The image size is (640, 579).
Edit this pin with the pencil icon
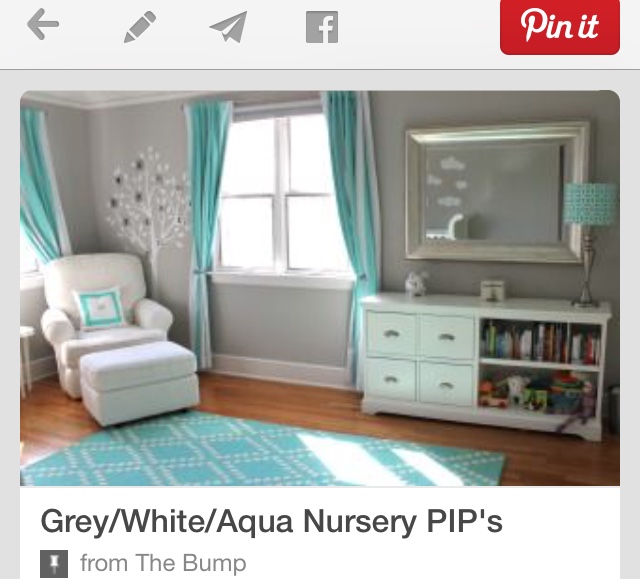pos(139,26)
